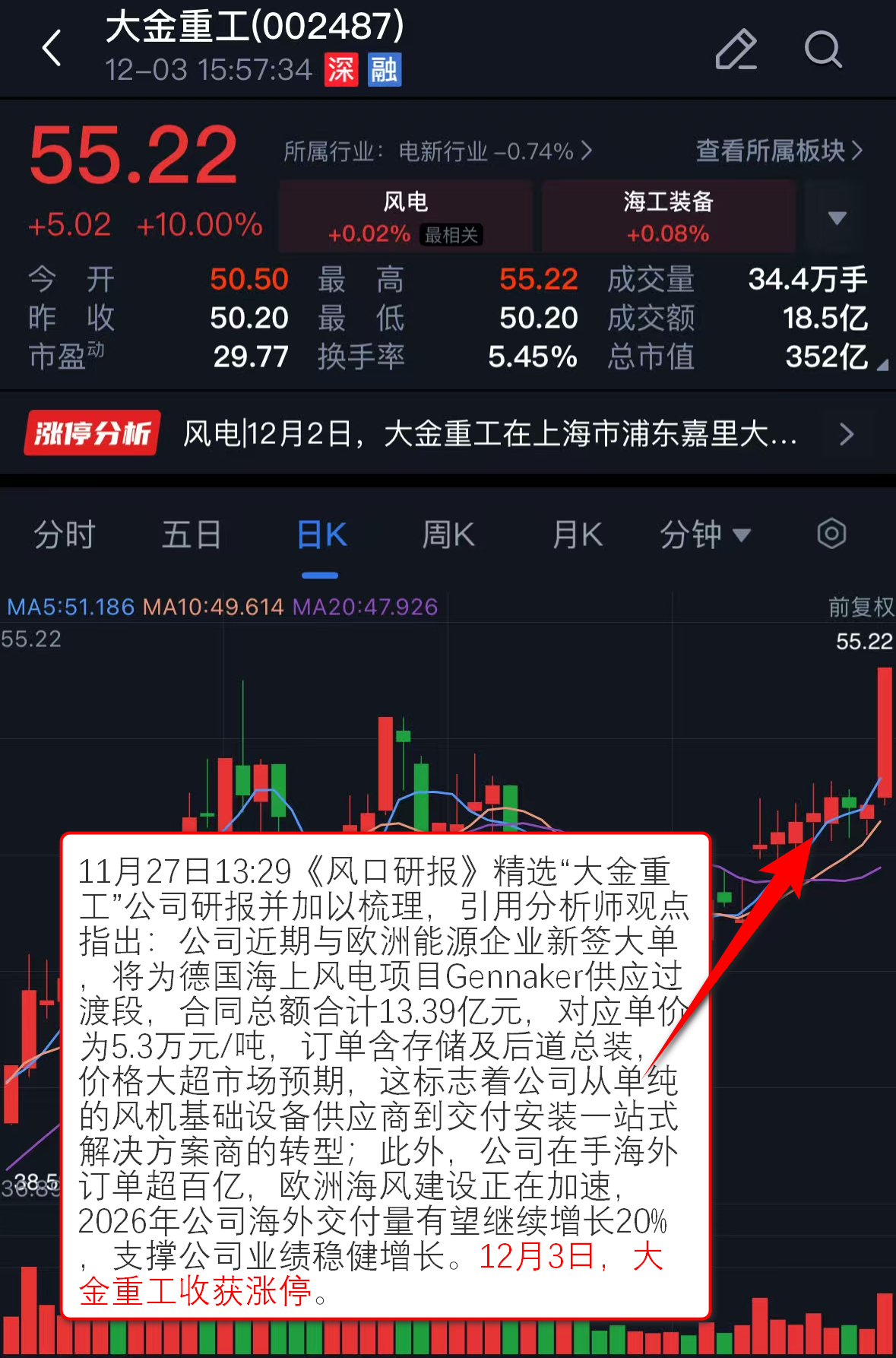
Task: Expand the sector list dropdown arrow
Action: (837, 218)
